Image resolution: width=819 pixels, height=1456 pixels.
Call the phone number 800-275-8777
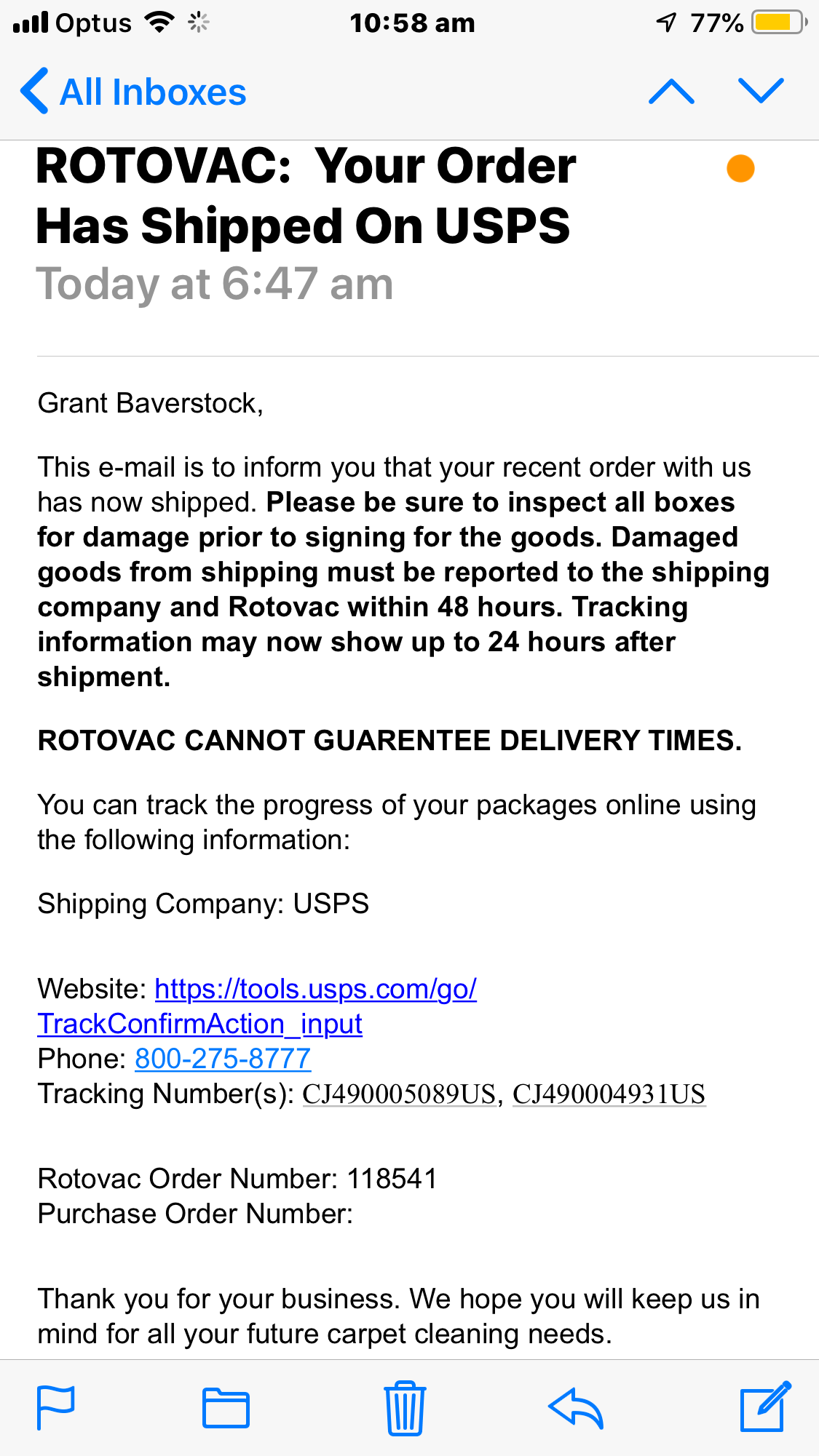tap(223, 1059)
